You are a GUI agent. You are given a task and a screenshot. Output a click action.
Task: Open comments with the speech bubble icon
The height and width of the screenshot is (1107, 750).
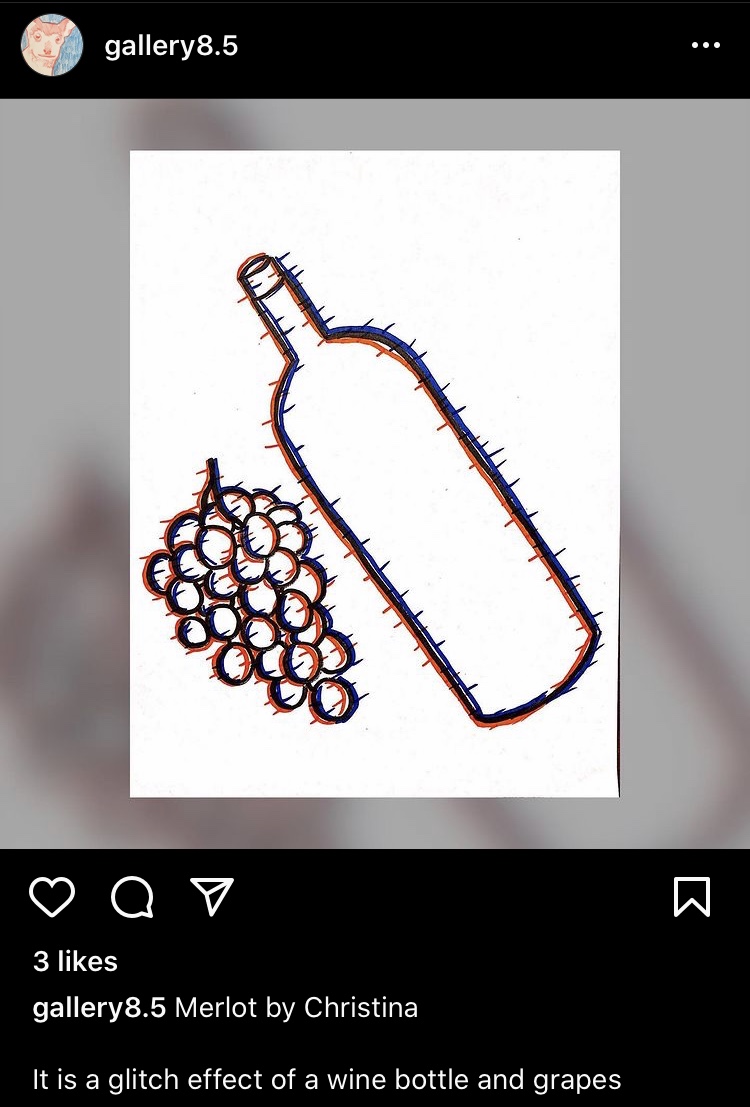coord(132,897)
